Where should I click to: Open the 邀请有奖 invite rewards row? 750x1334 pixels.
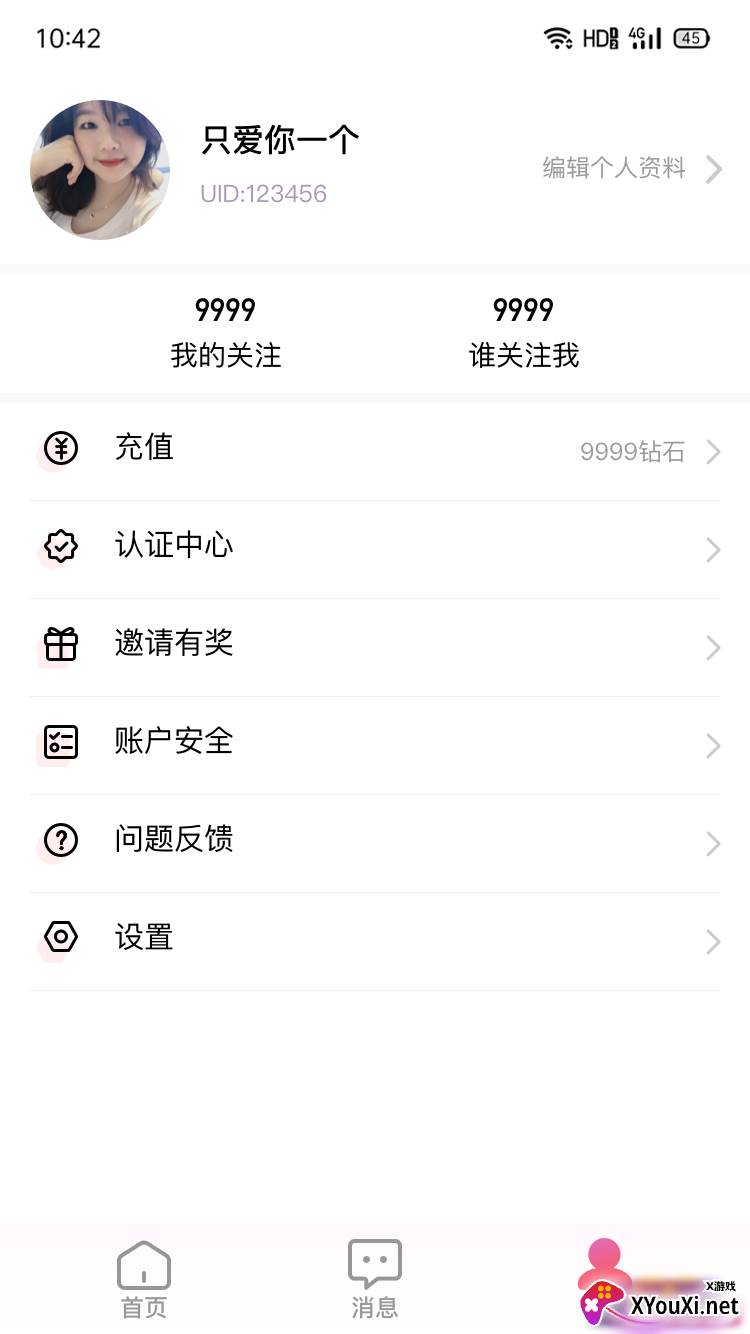[x=375, y=645]
